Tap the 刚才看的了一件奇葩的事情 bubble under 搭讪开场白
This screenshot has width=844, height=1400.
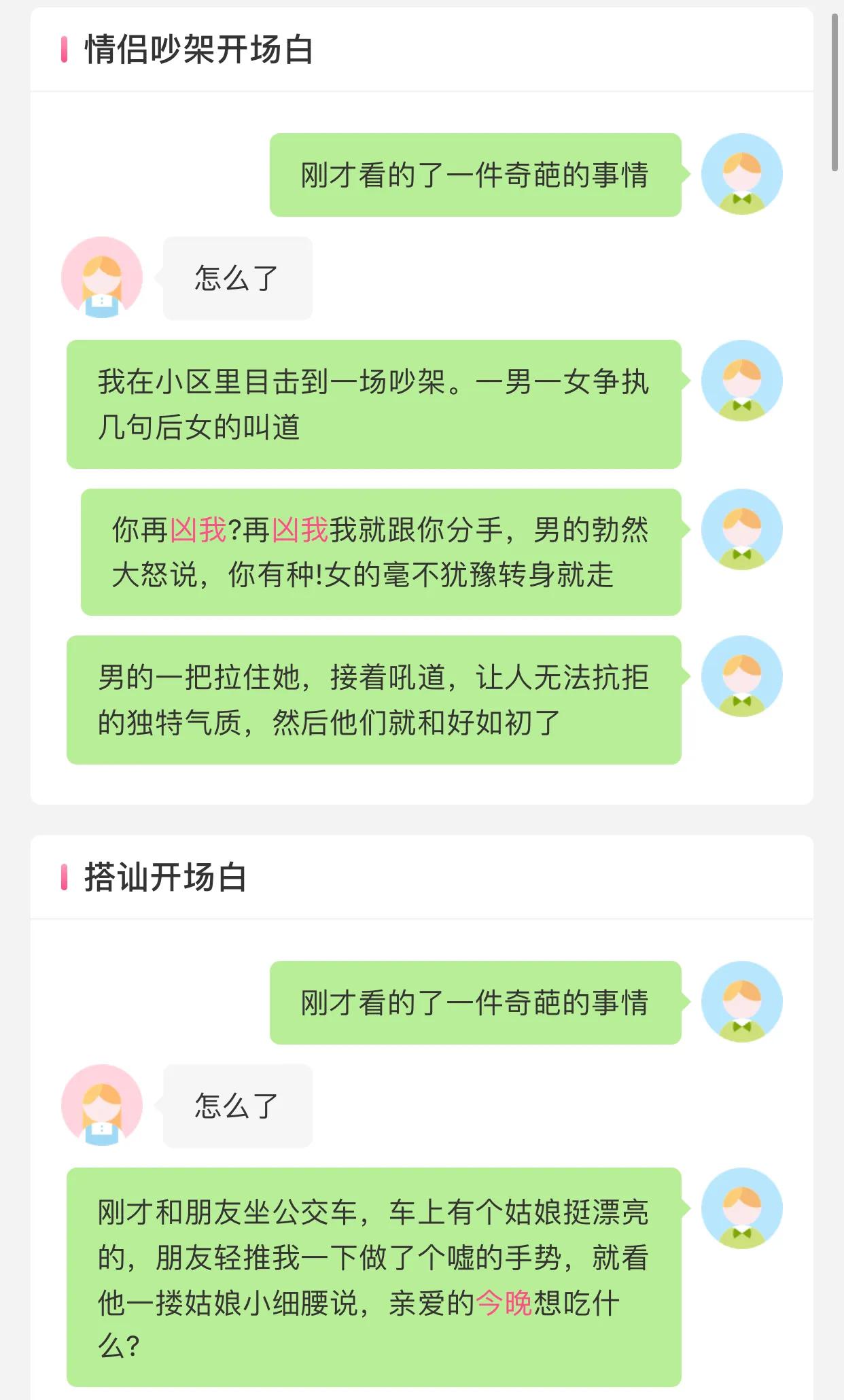[x=475, y=1002]
